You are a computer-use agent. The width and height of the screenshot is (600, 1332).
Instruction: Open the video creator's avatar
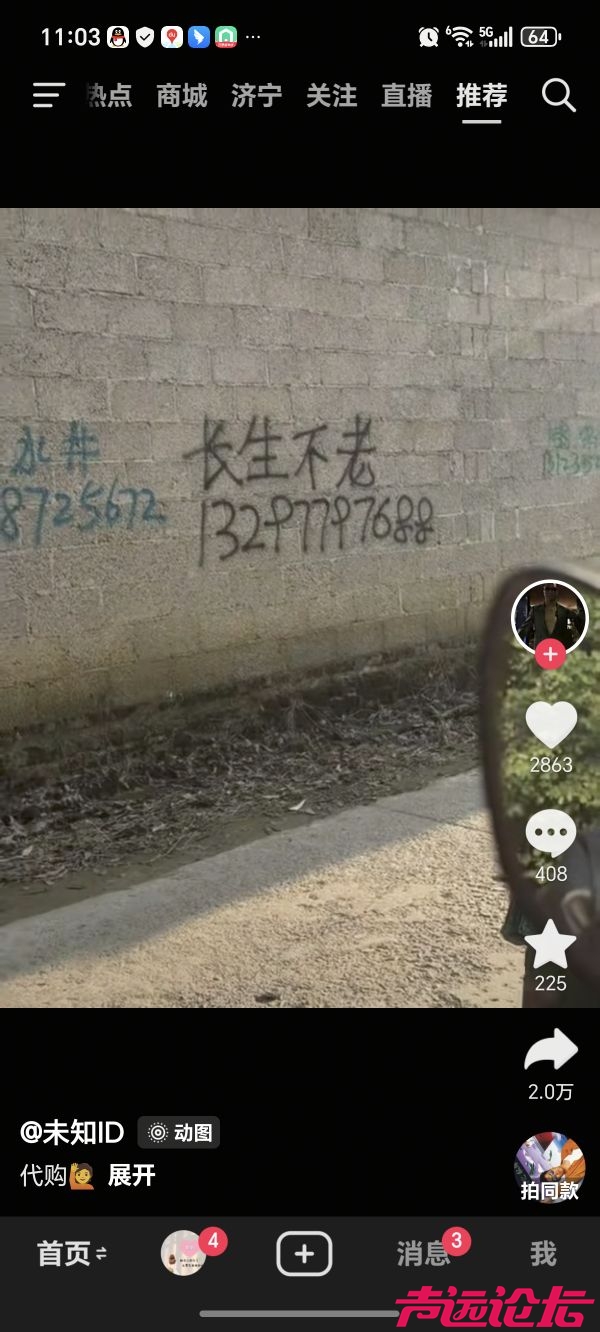(549, 616)
